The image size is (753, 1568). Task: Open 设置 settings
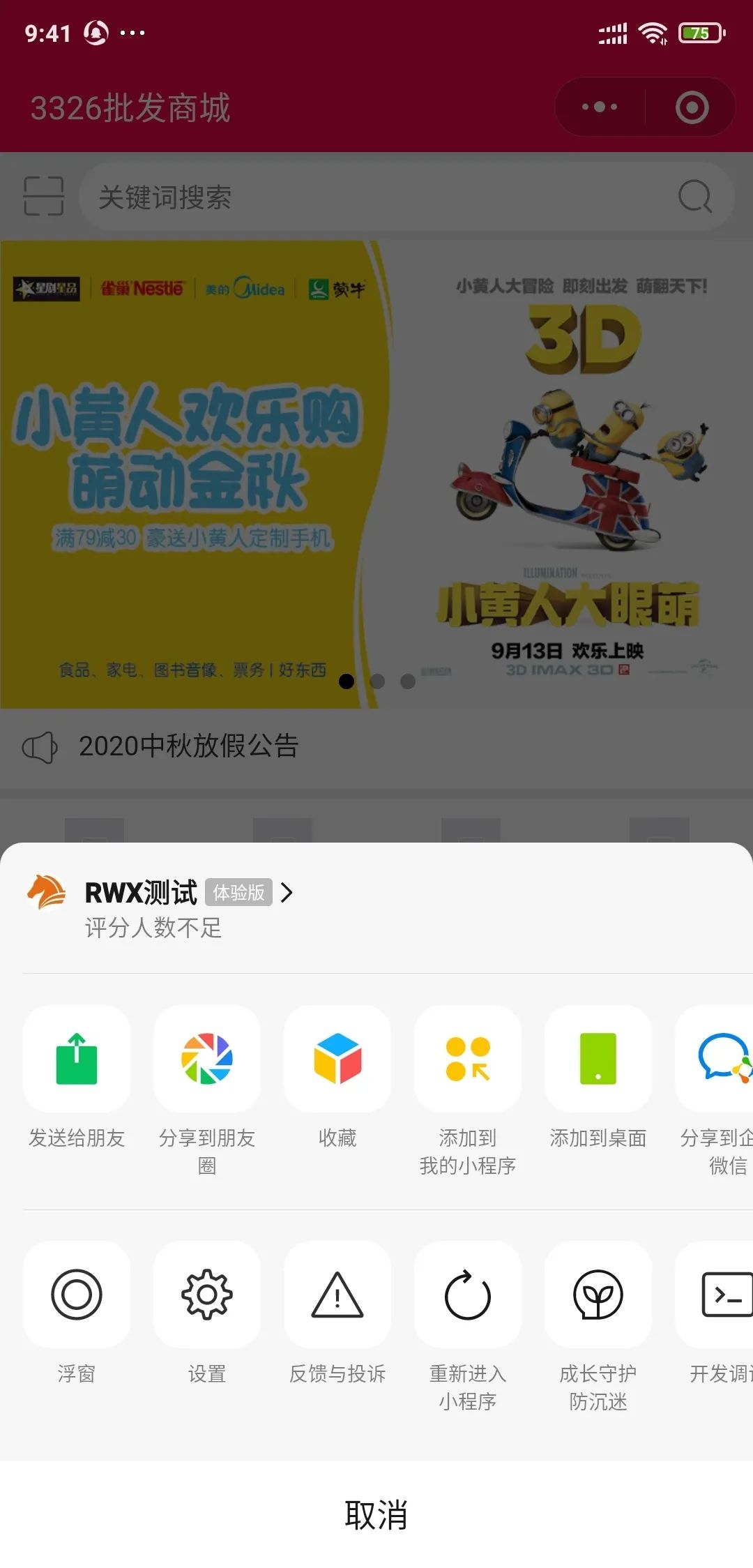pyautogui.click(x=207, y=1295)
